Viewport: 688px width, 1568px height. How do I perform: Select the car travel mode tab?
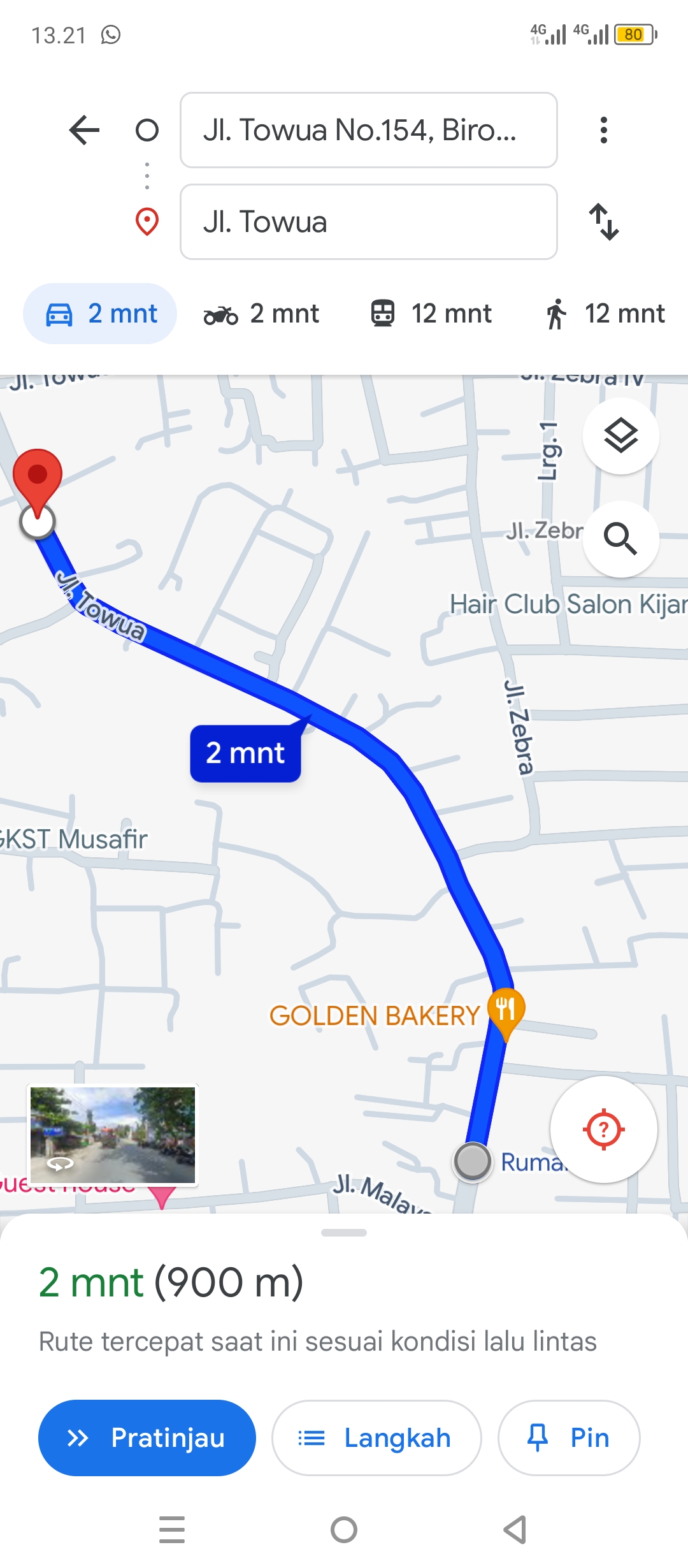click(x=100, y=314)
